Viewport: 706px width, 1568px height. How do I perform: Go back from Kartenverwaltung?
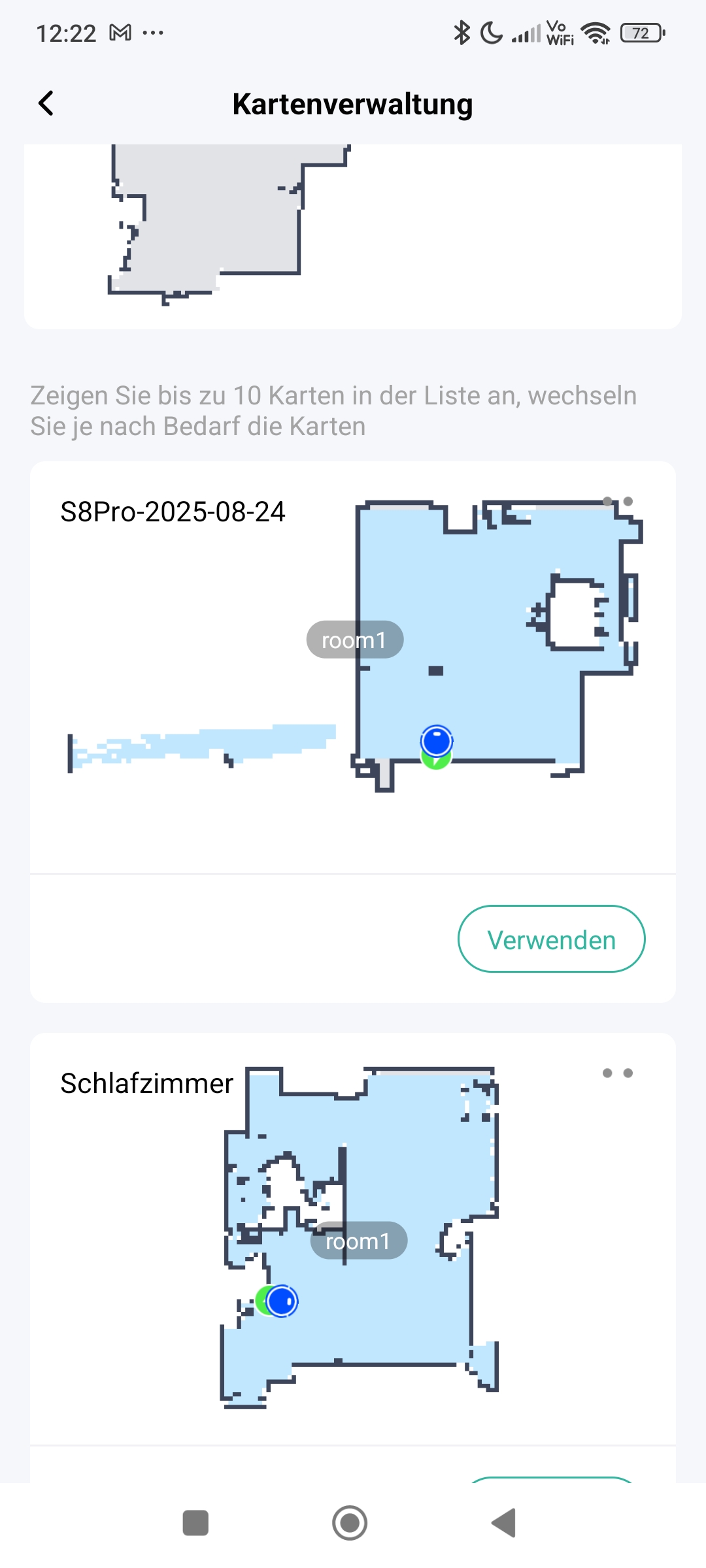pos(46,103)
